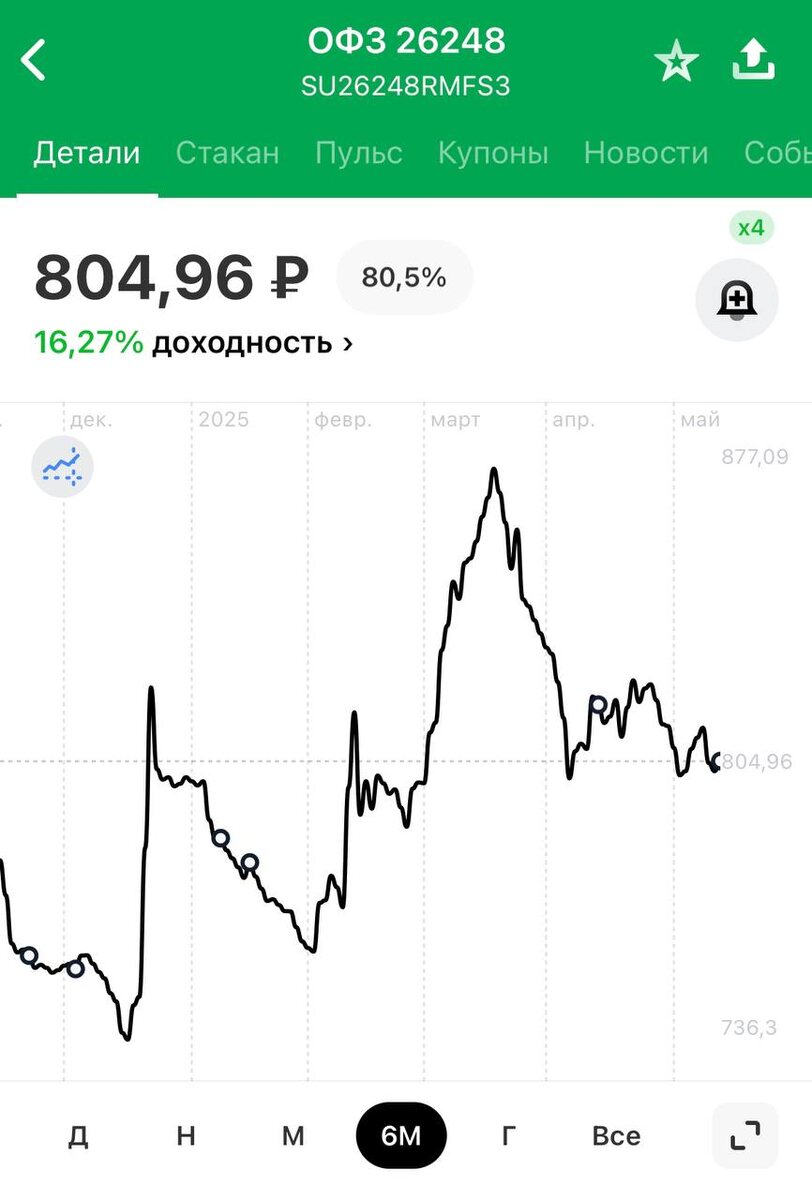
Task: Expand the chart to fullscreen
Action: tap(744, 1136)
